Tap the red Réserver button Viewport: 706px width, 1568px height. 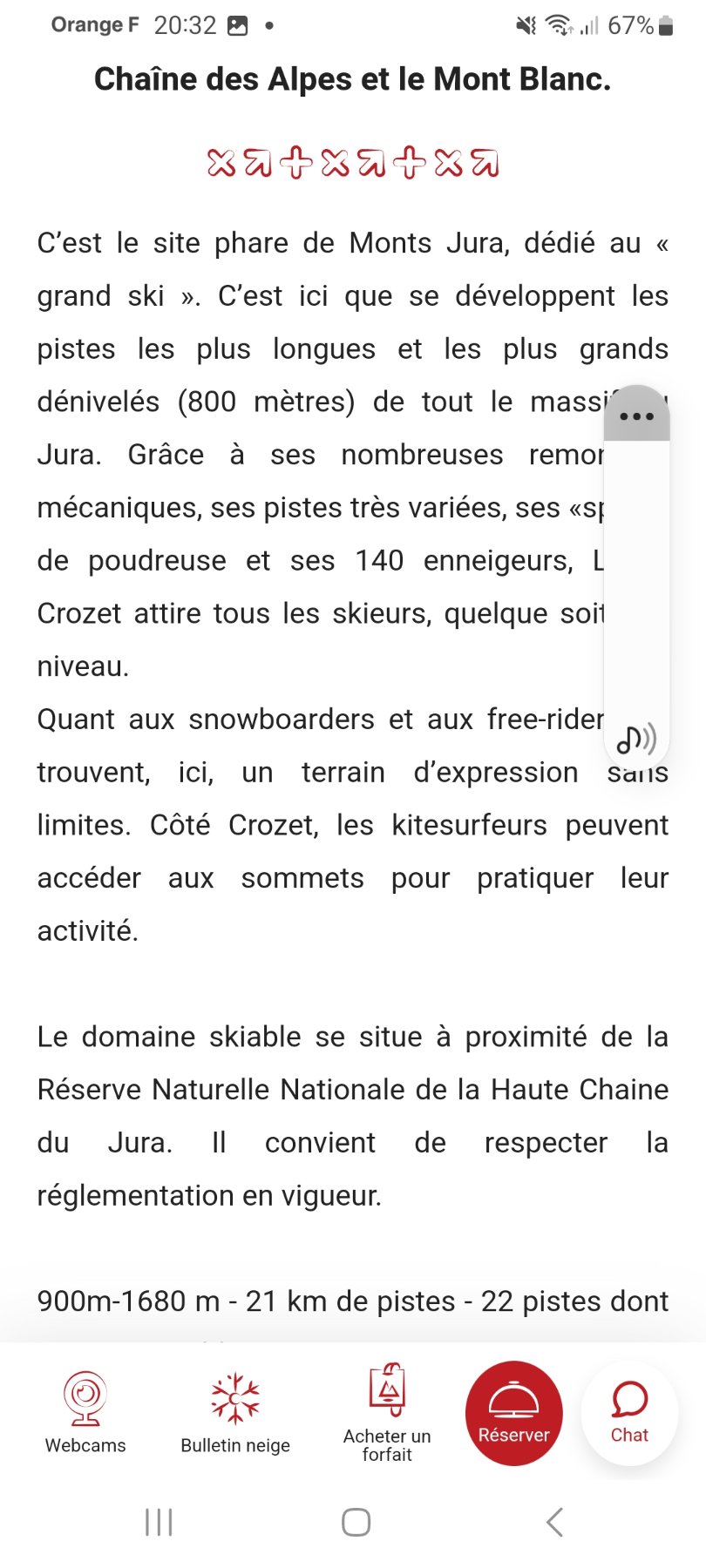(x=514, y=1413)
